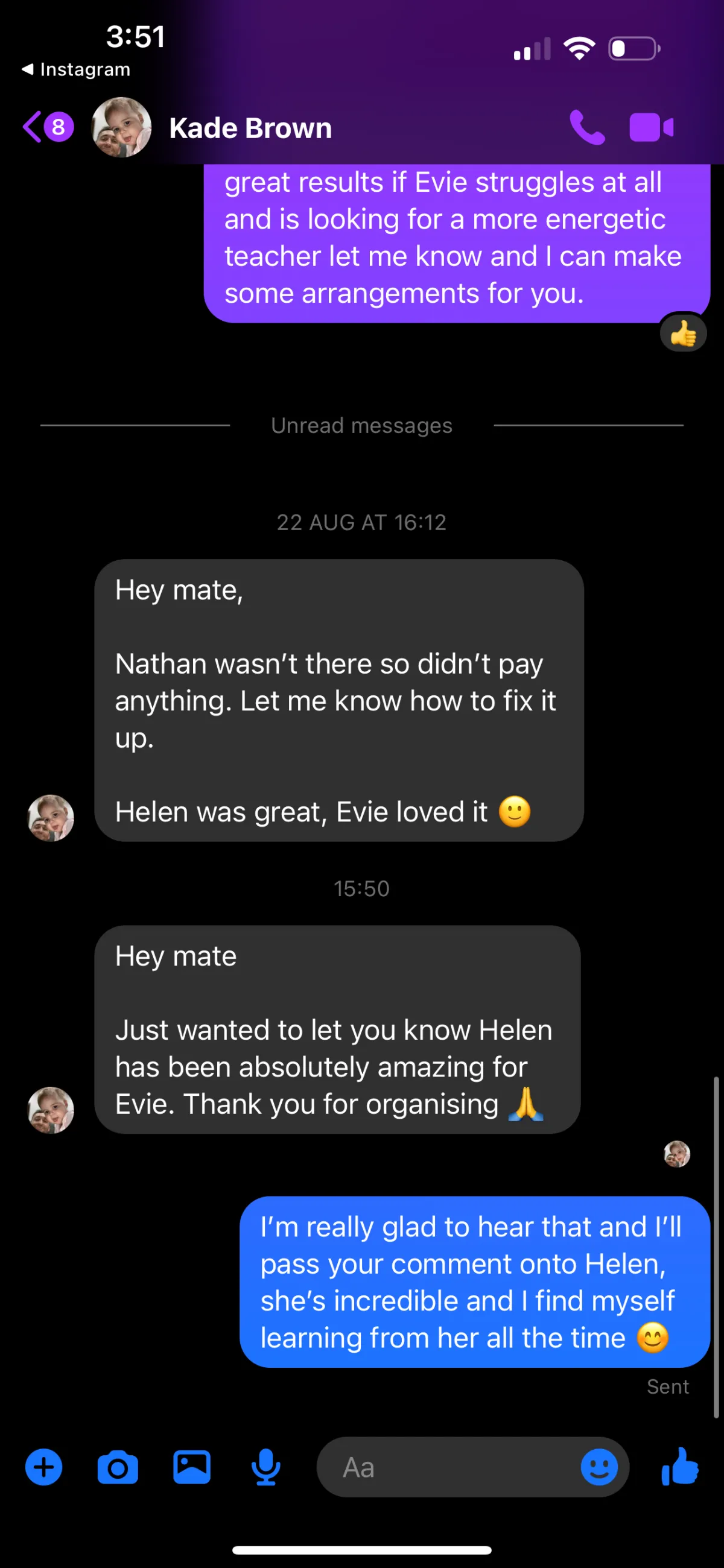724x1568 pixels.
Task: View the thumbs-up reaction on the message
Action: click(x=683, y=334)
